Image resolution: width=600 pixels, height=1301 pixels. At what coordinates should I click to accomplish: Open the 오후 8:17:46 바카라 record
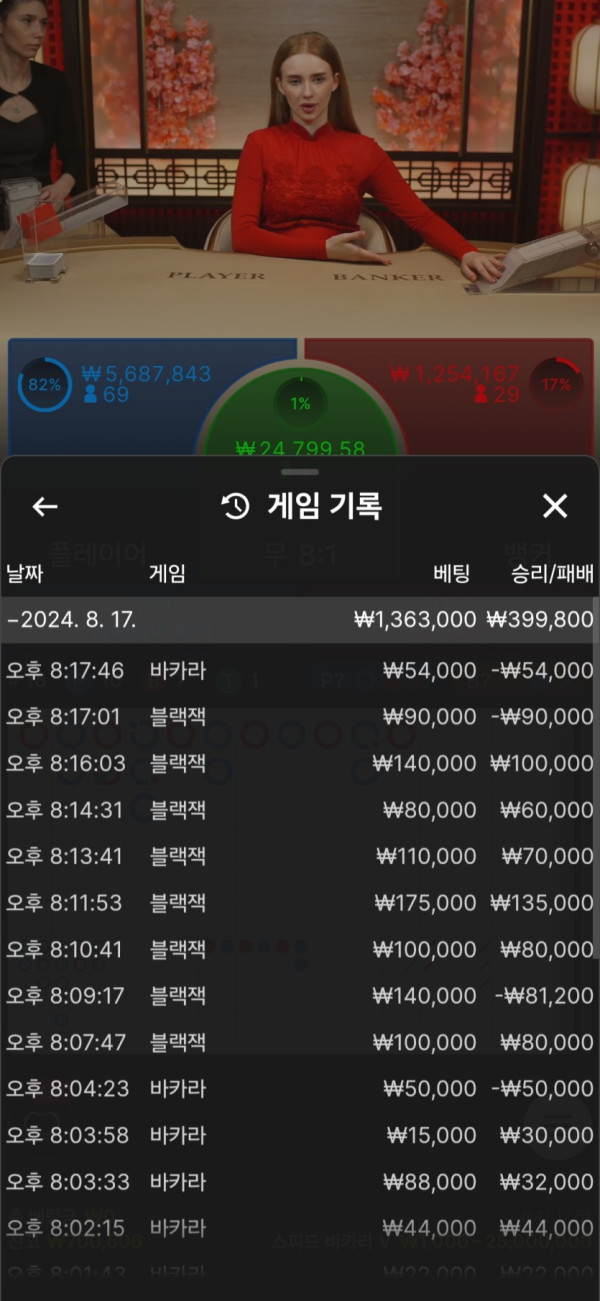pos(300,670)
